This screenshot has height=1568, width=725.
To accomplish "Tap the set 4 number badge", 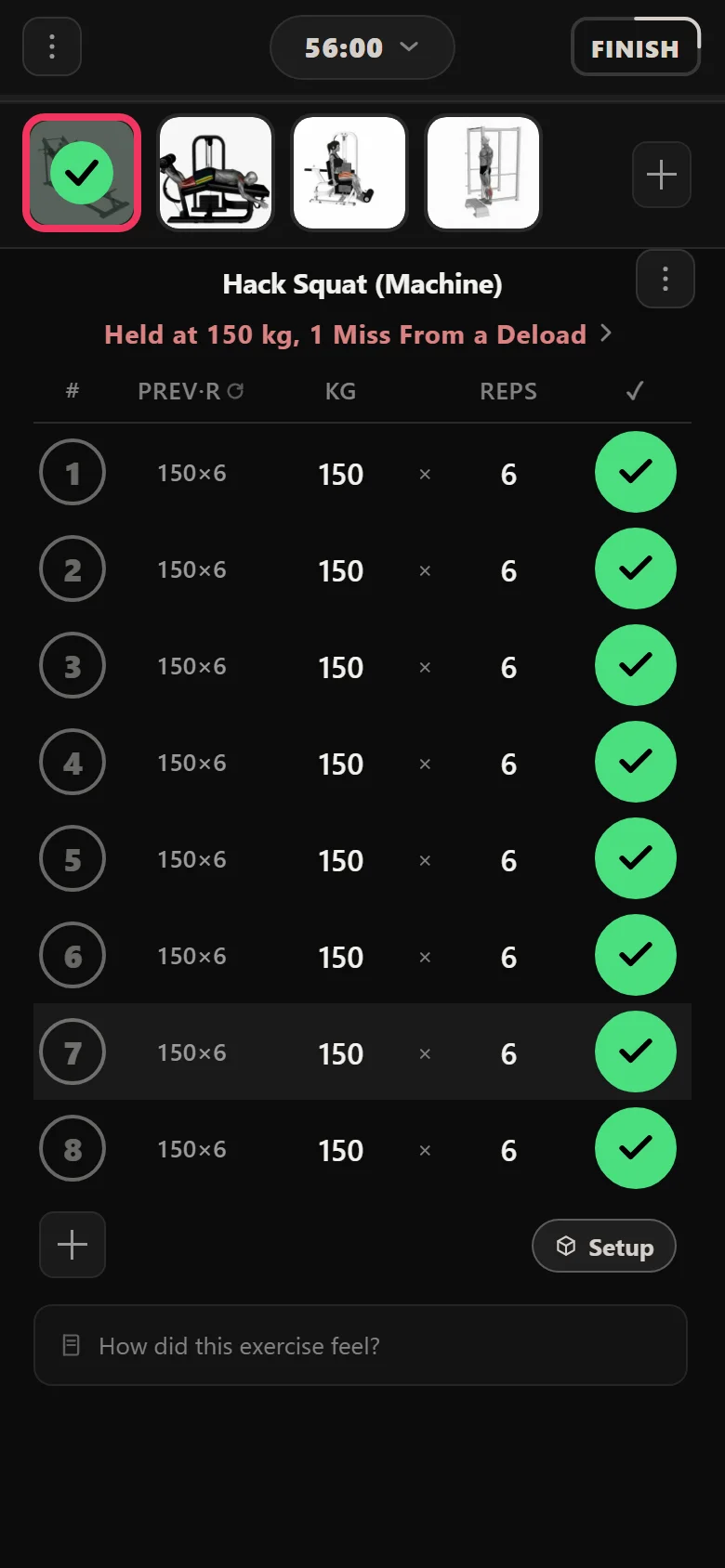I will (72, 762).
